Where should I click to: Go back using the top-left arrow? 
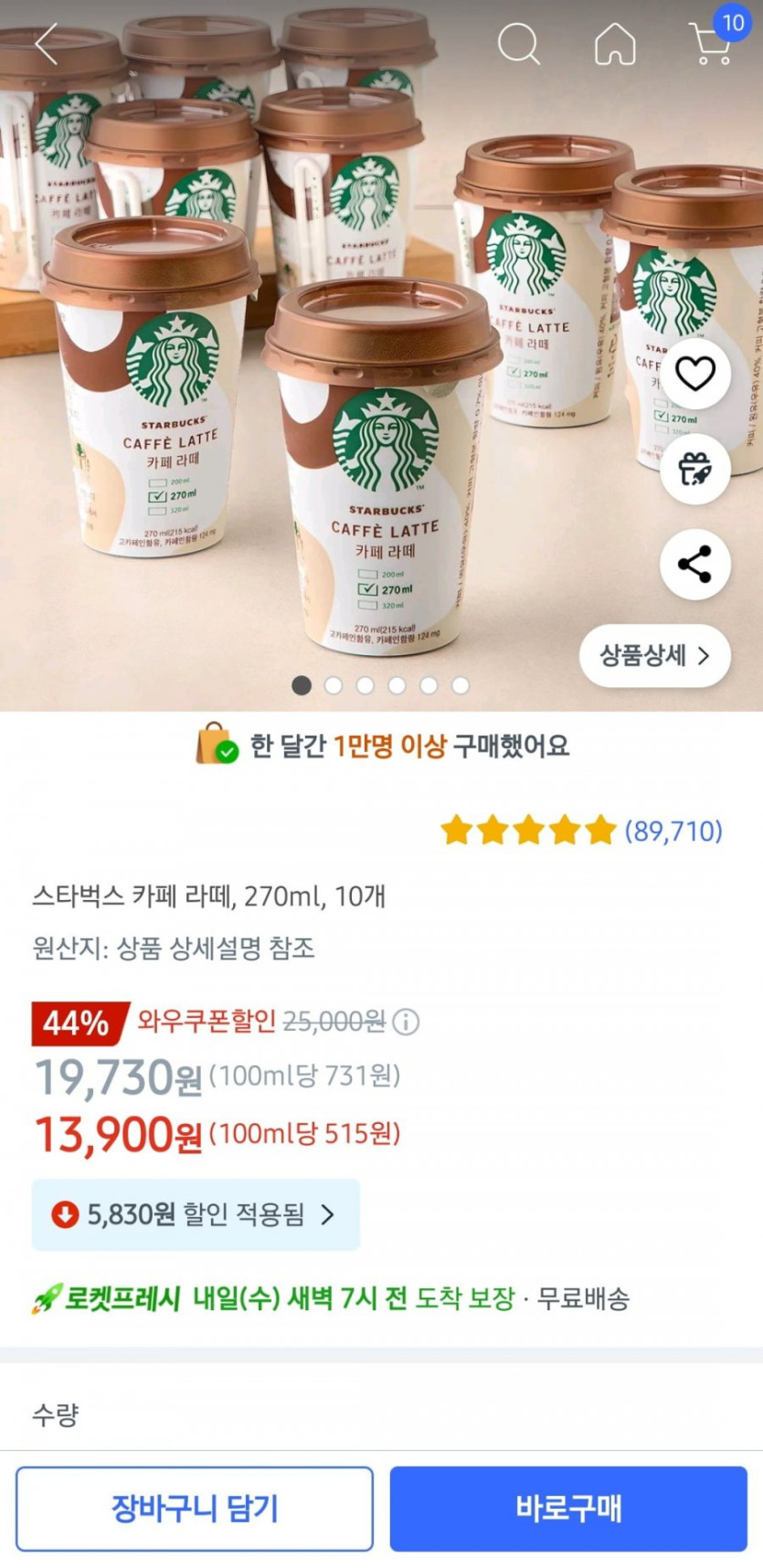point(46,44)
